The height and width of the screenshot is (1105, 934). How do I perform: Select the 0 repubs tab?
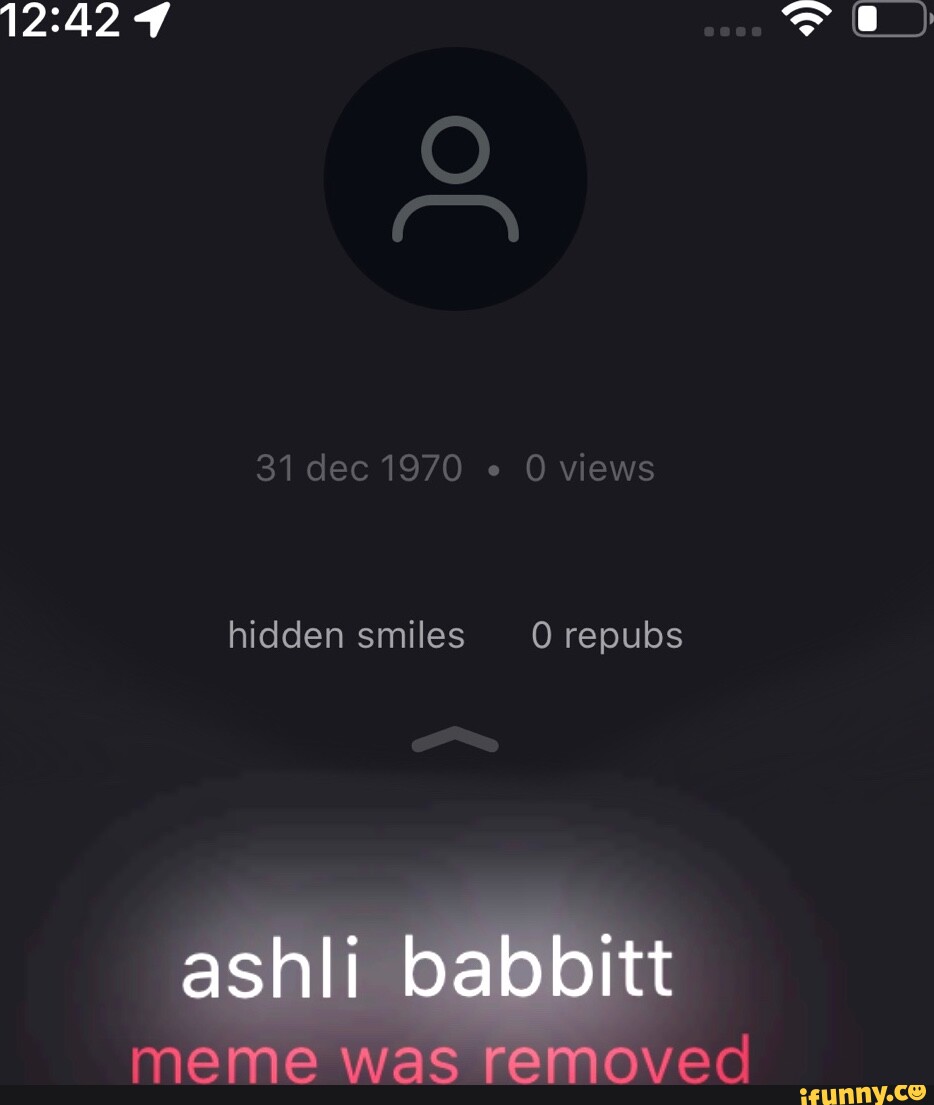tap(607, 634)
